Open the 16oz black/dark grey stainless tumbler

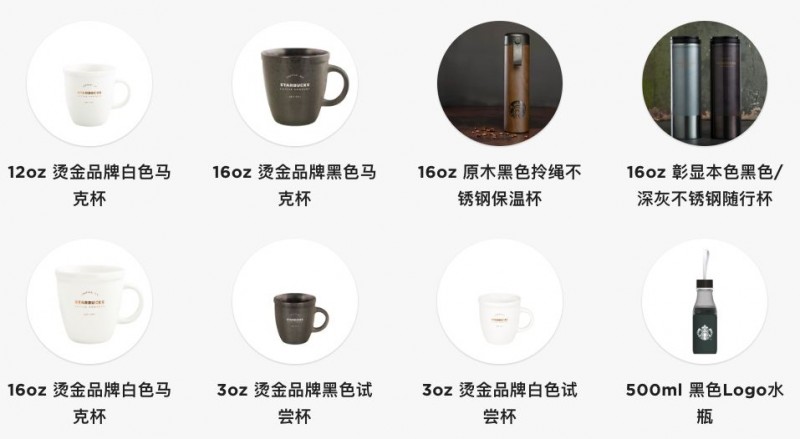[x=705, y=84]
